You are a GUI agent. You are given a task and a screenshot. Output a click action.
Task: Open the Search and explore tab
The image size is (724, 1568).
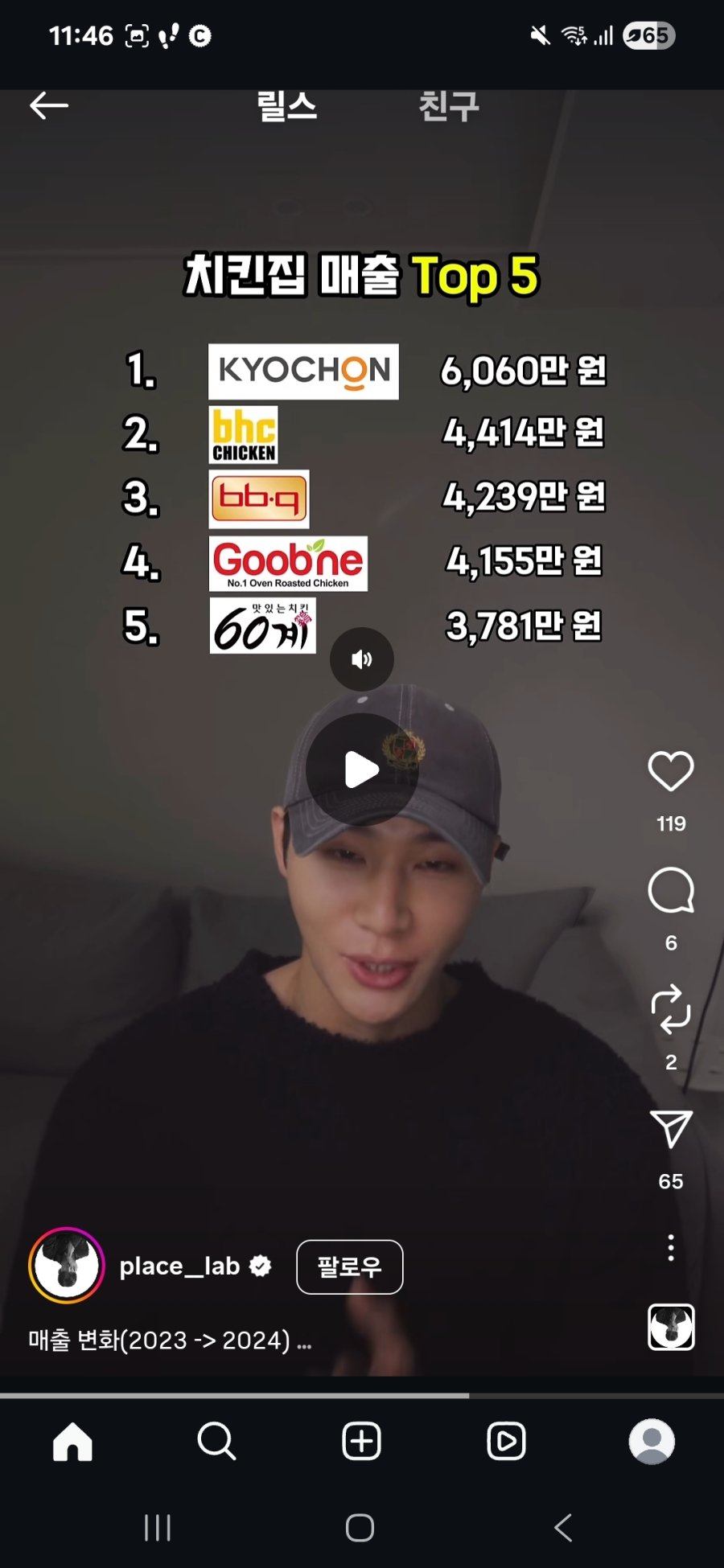pos(216,1441)
